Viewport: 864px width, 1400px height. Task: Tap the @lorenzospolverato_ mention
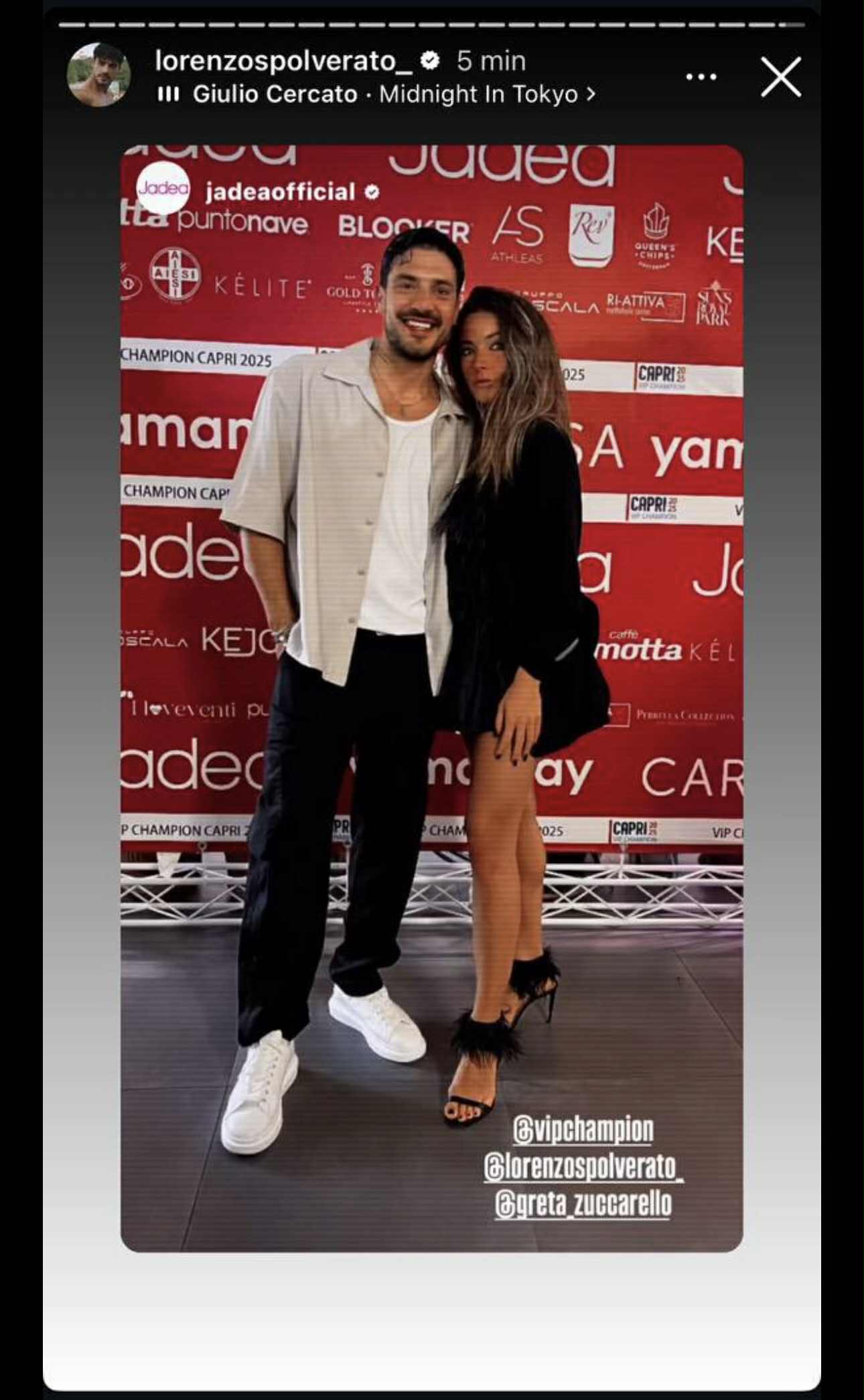[583, 1167]
